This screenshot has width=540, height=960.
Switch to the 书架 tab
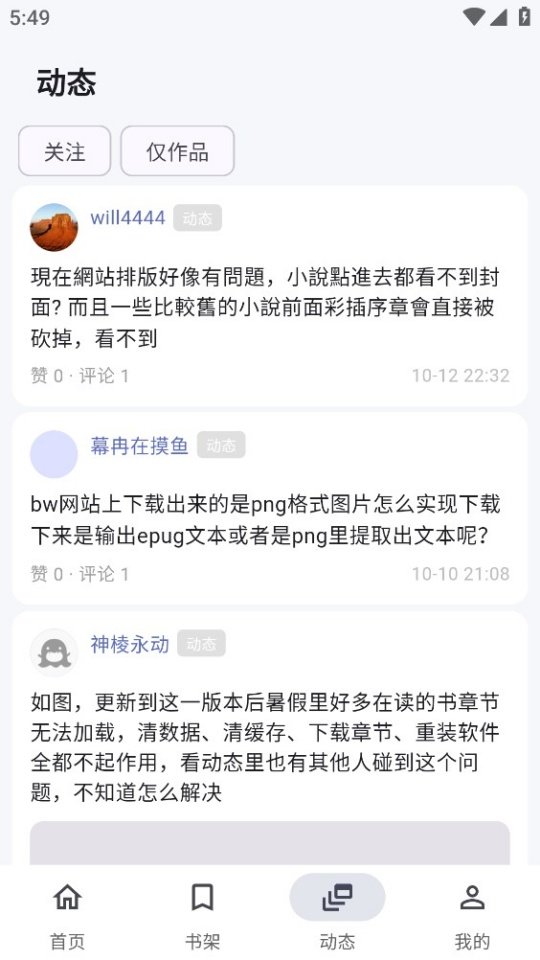(x=202, y=912)
